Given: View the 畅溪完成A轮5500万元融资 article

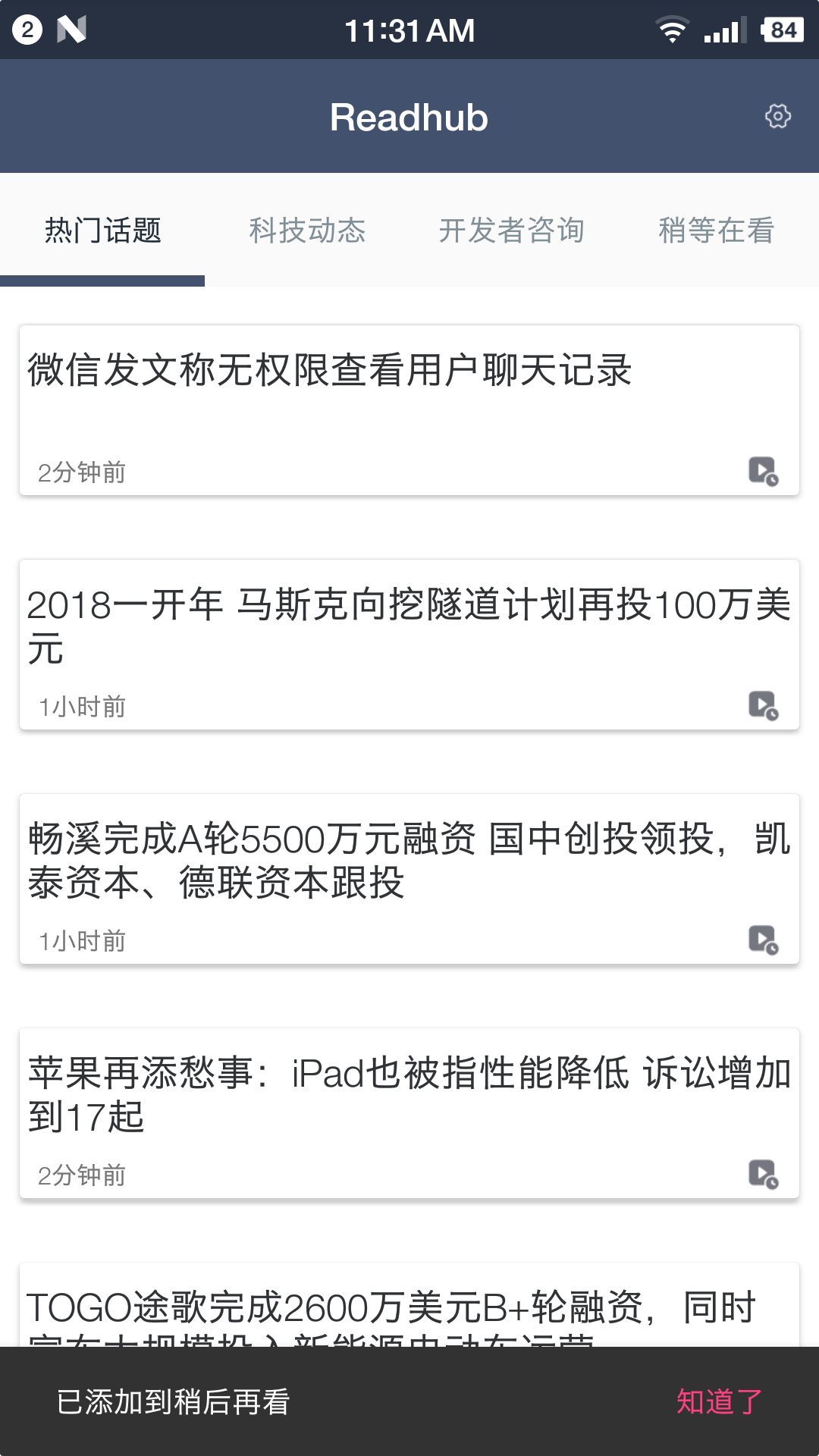Looking at the screenshot, I should coord(409,861).
